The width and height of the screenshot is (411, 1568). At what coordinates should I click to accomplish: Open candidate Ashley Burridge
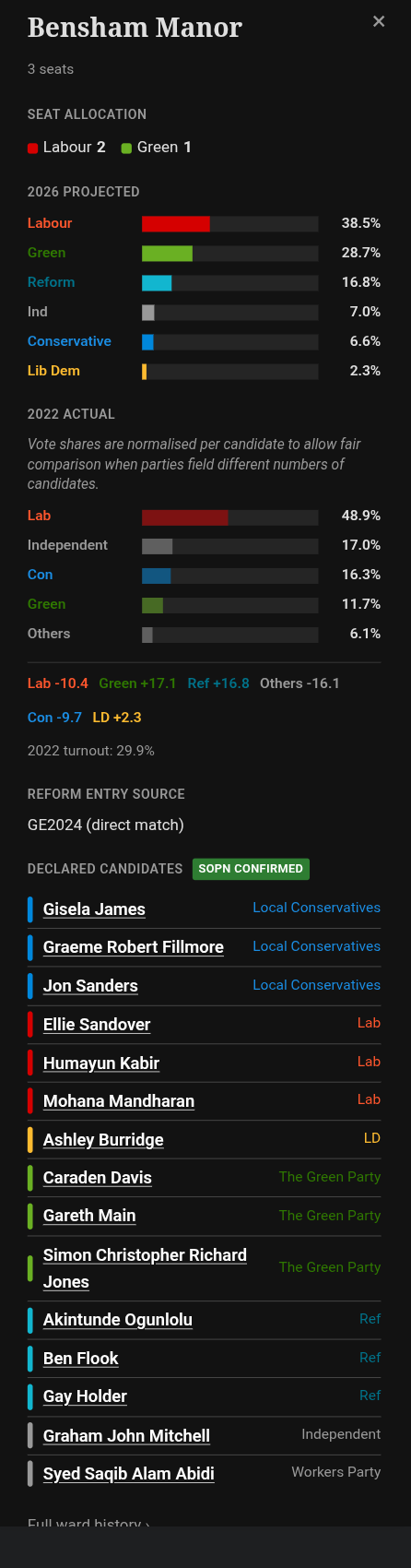click(x=103, y=1140)
